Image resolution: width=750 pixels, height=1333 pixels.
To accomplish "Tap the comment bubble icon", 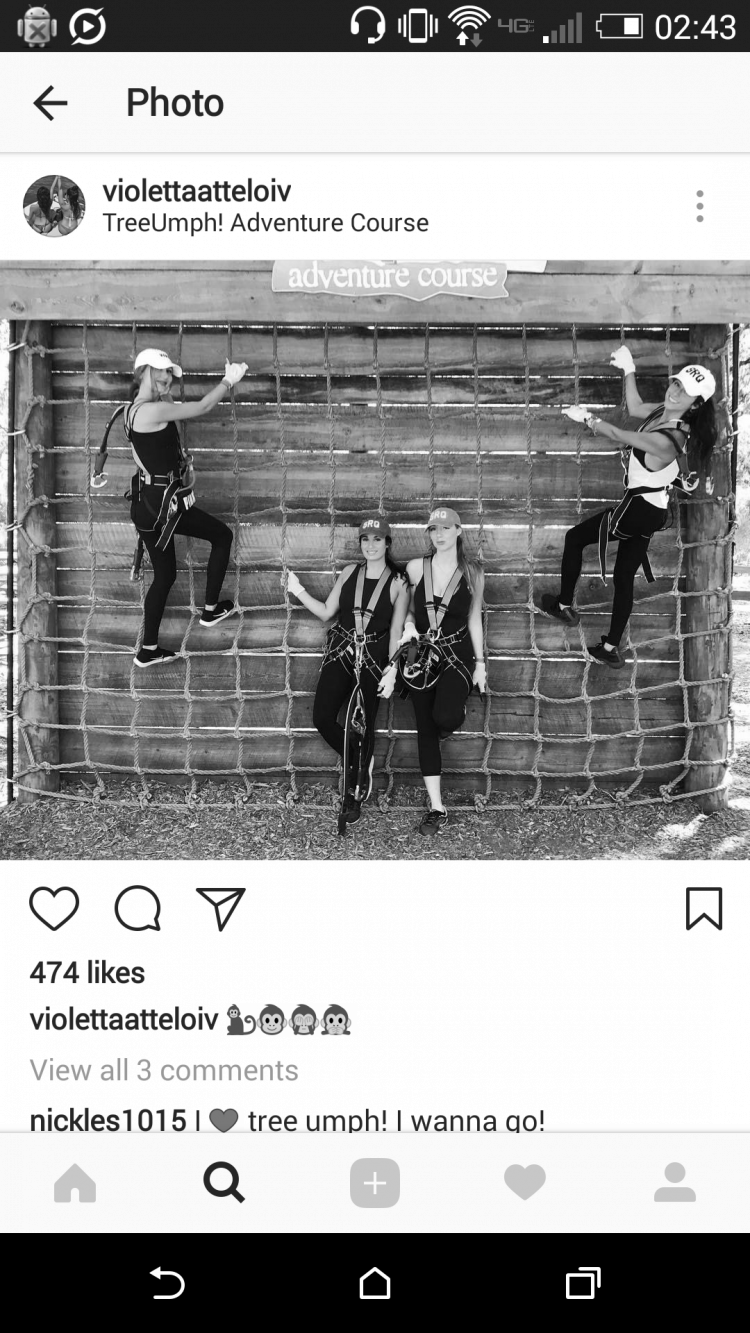I will (x=137, y=908).
